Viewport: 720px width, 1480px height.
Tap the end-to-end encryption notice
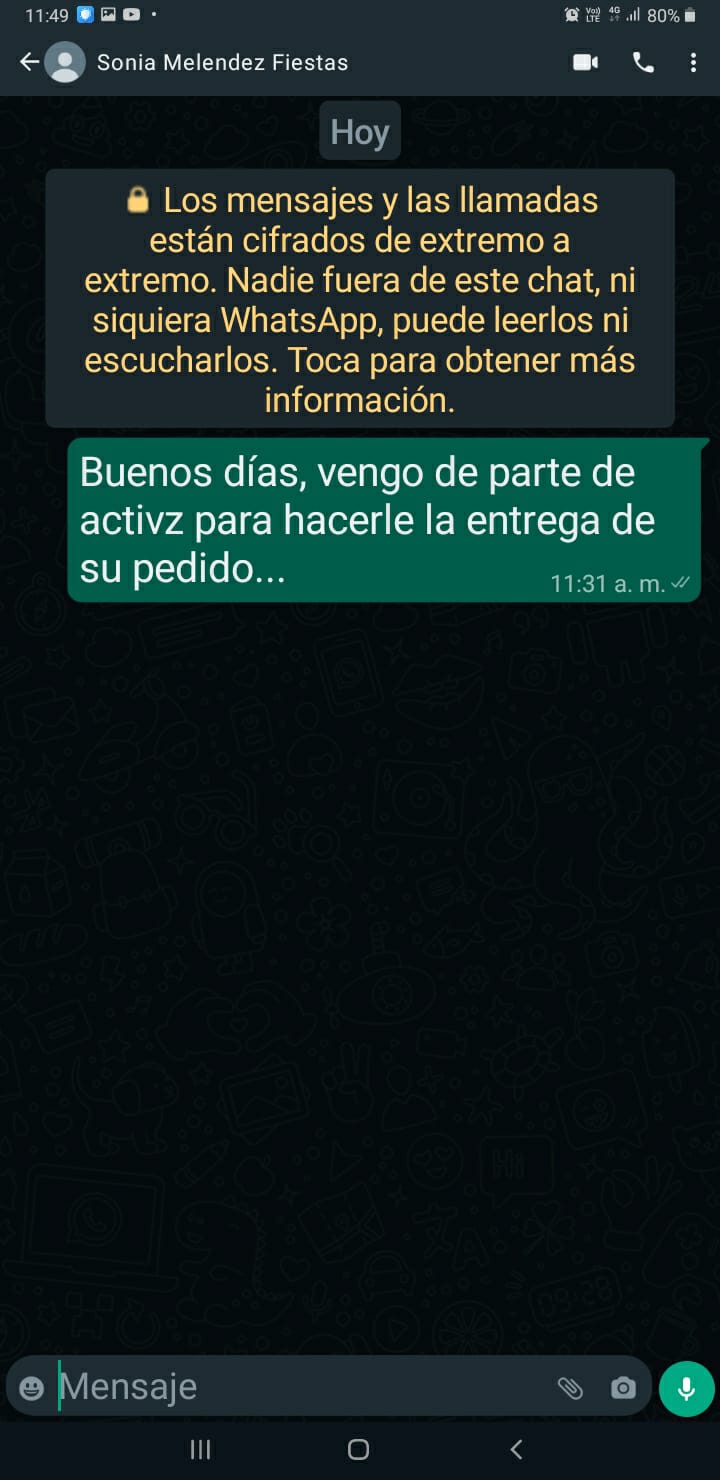point(360,299)
